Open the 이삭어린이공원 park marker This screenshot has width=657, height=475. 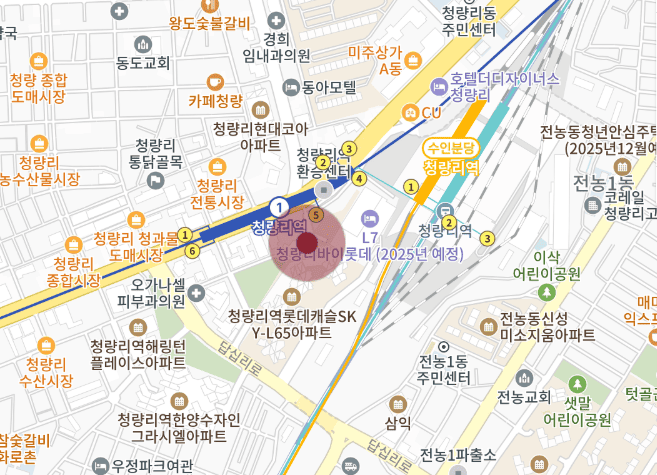[546, 293]
